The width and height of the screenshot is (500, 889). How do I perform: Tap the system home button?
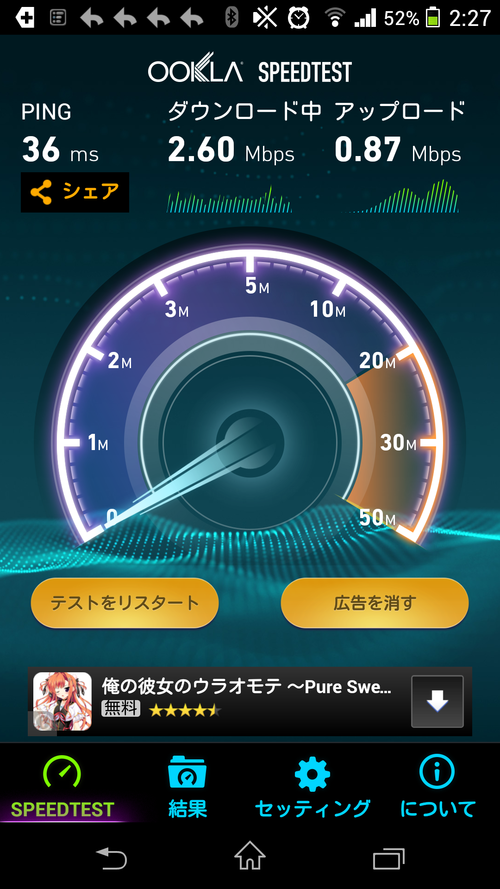[x=250, y=857]
